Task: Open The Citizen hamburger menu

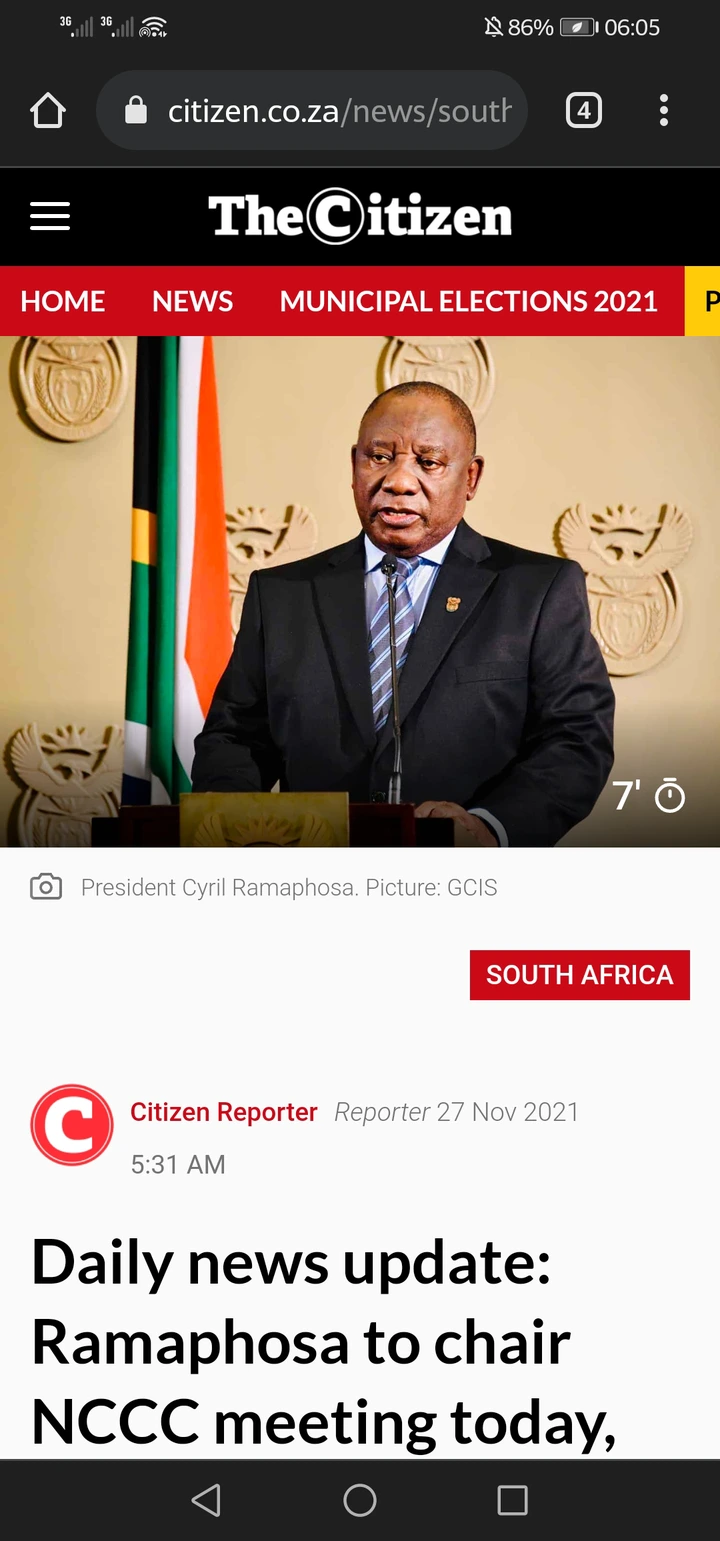Action: click(50, 216)
